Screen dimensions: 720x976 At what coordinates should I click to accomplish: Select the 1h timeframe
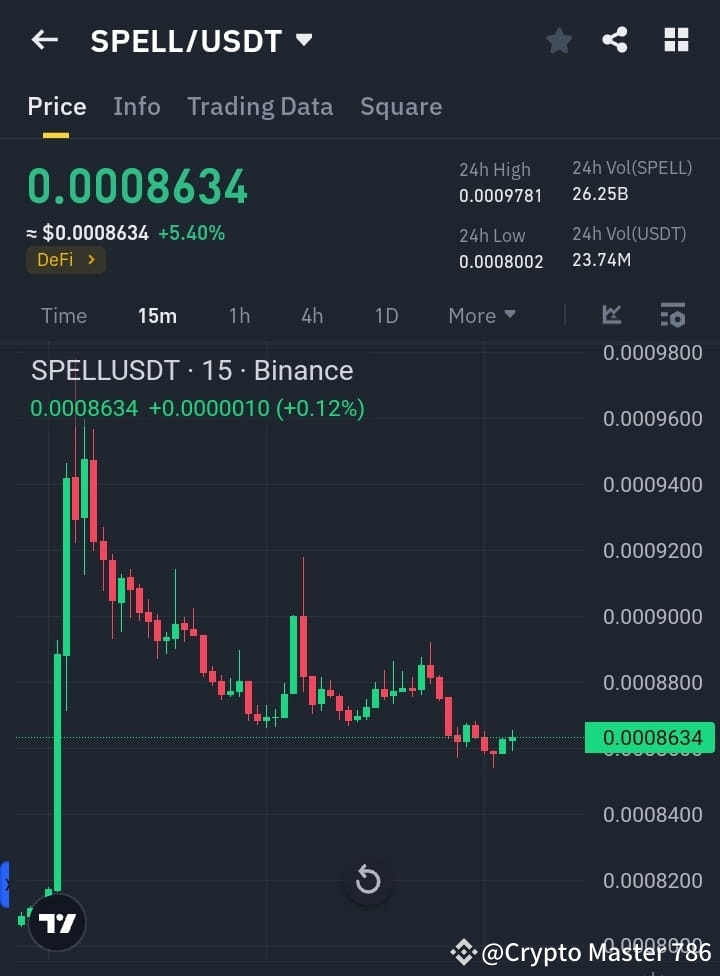[x=239, y=315]
